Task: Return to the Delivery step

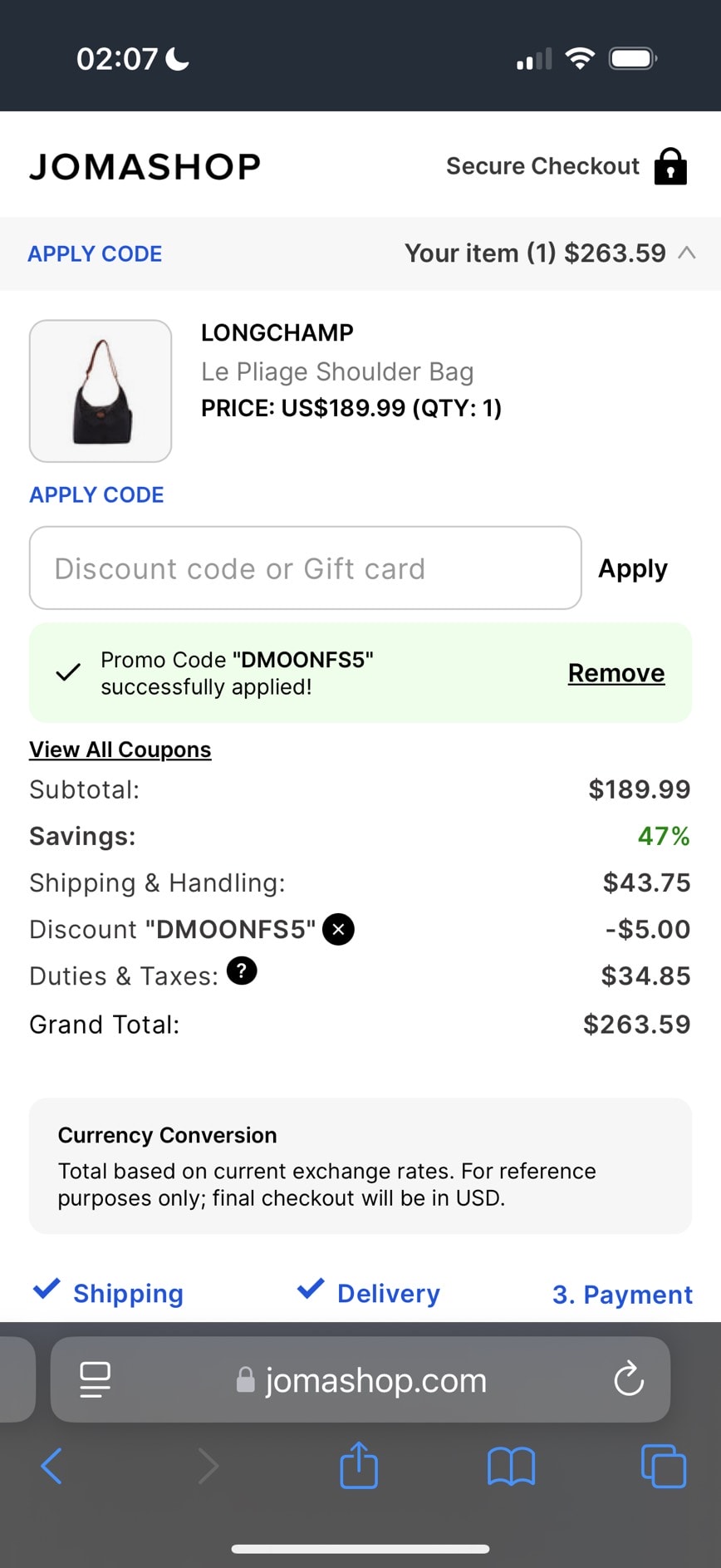Action: click(368, 1292)
